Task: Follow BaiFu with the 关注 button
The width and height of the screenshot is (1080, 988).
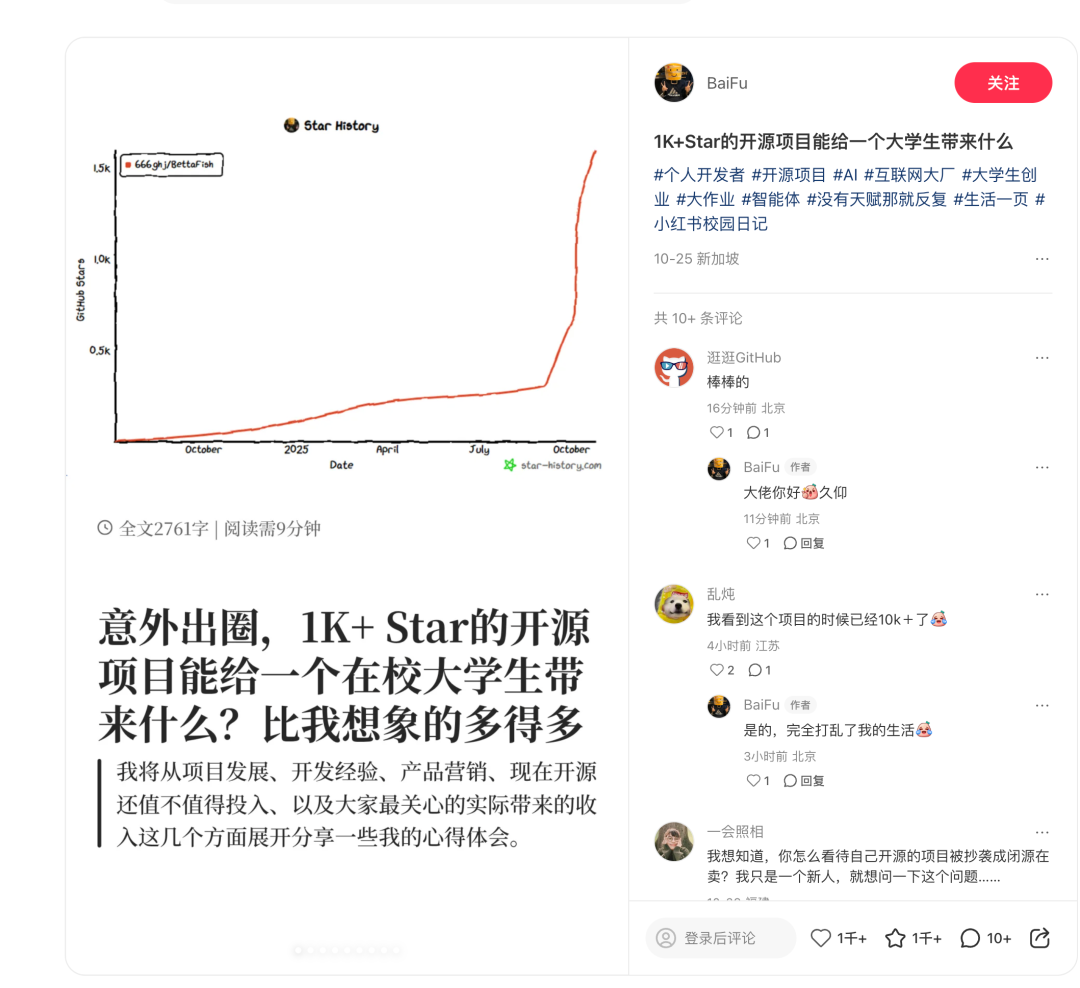Action: point(1003,83)
